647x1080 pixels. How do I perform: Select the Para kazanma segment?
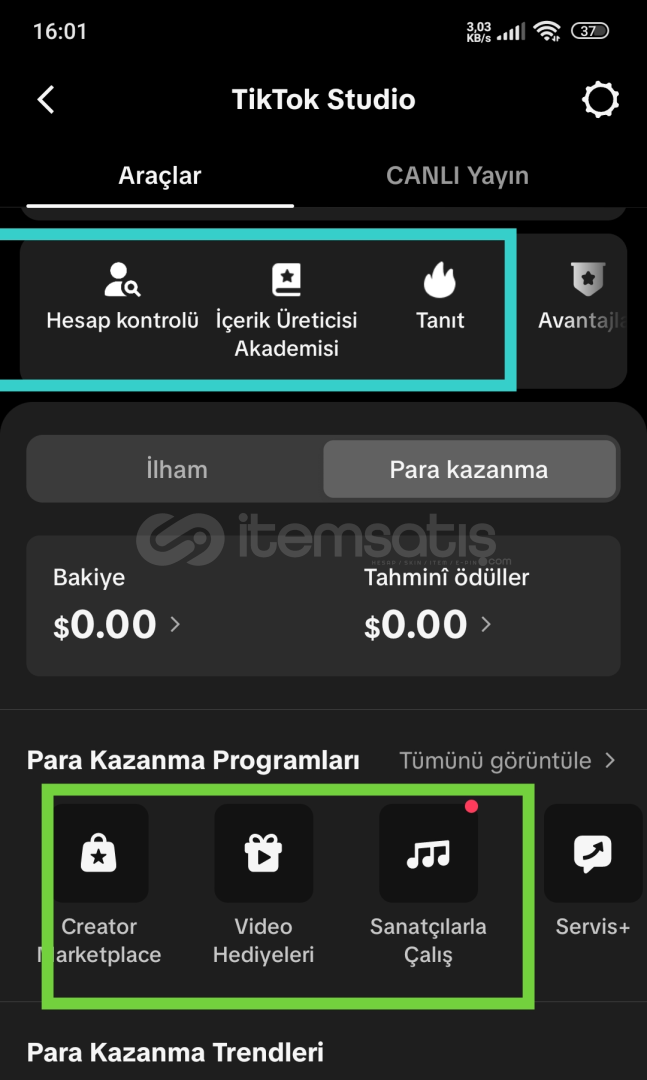[469, 469]
